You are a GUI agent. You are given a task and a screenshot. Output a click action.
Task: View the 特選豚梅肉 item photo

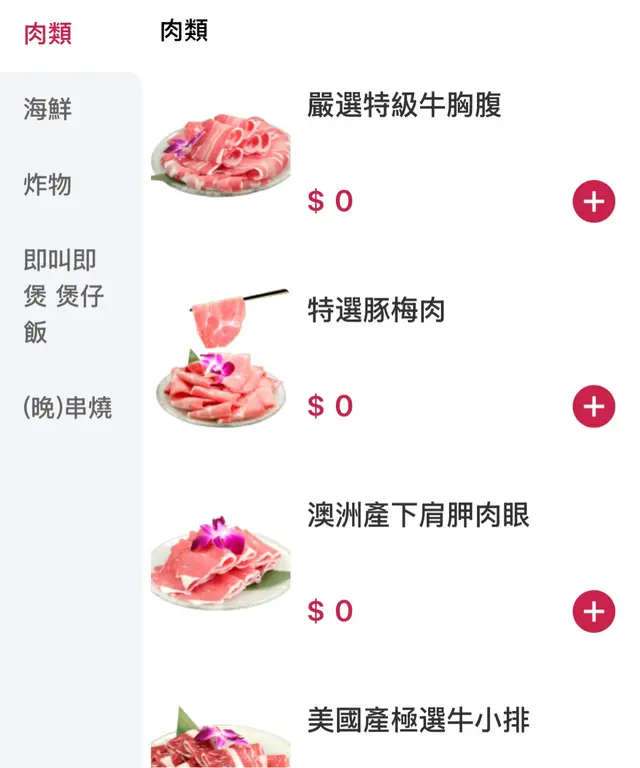point(221,358)
